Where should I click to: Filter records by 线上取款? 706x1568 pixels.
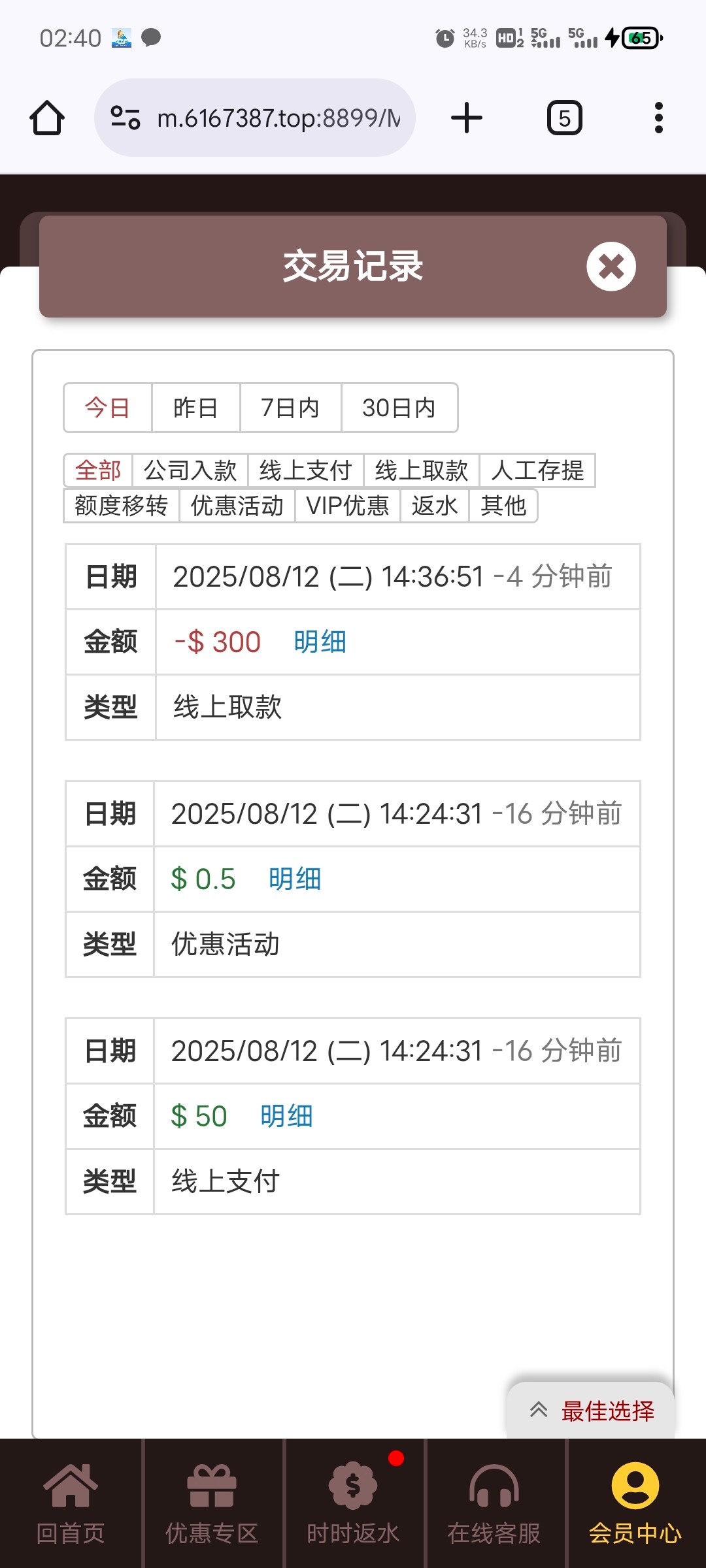421,470
